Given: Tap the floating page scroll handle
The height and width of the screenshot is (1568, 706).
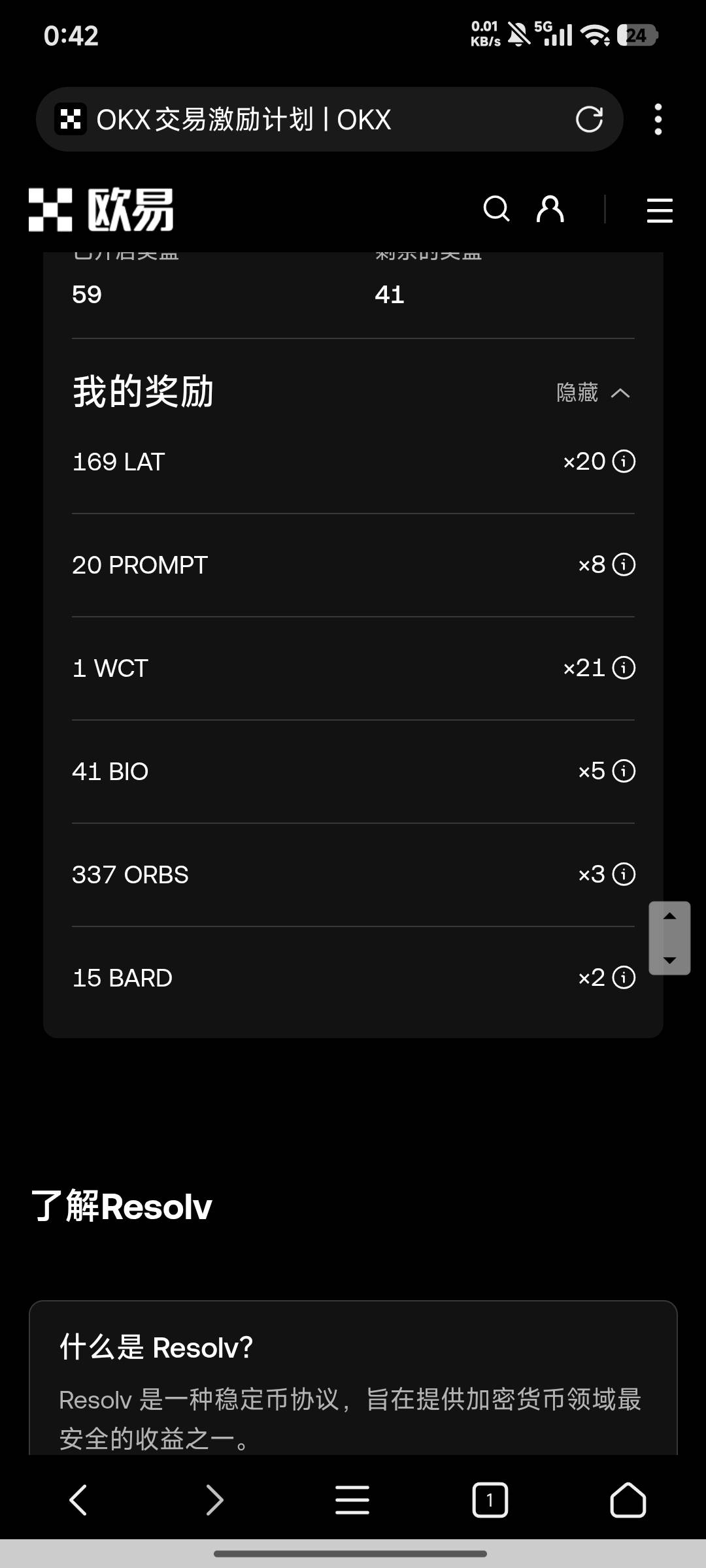Looking at the screenshot, I should click(669, 938).
